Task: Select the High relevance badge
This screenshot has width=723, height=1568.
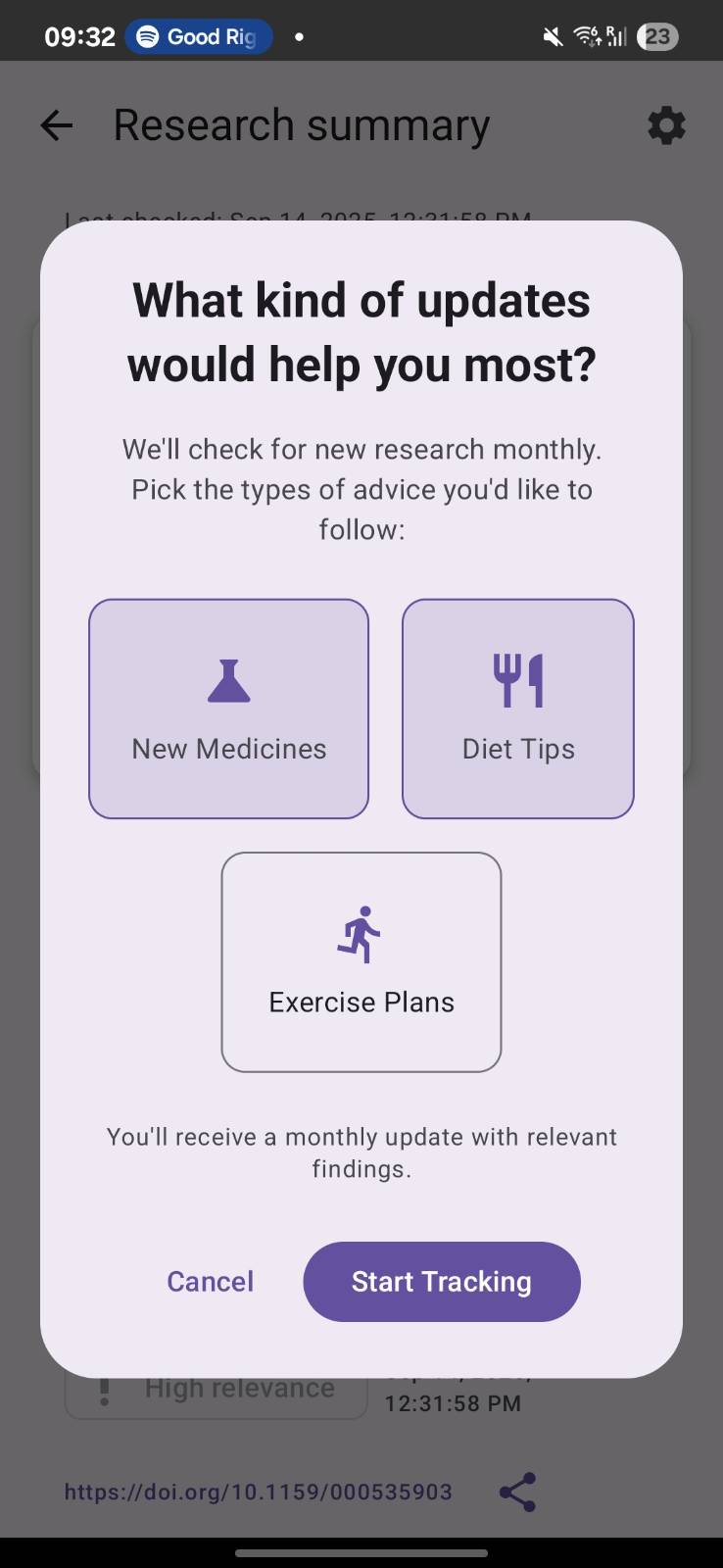Action: (216, 1388)
